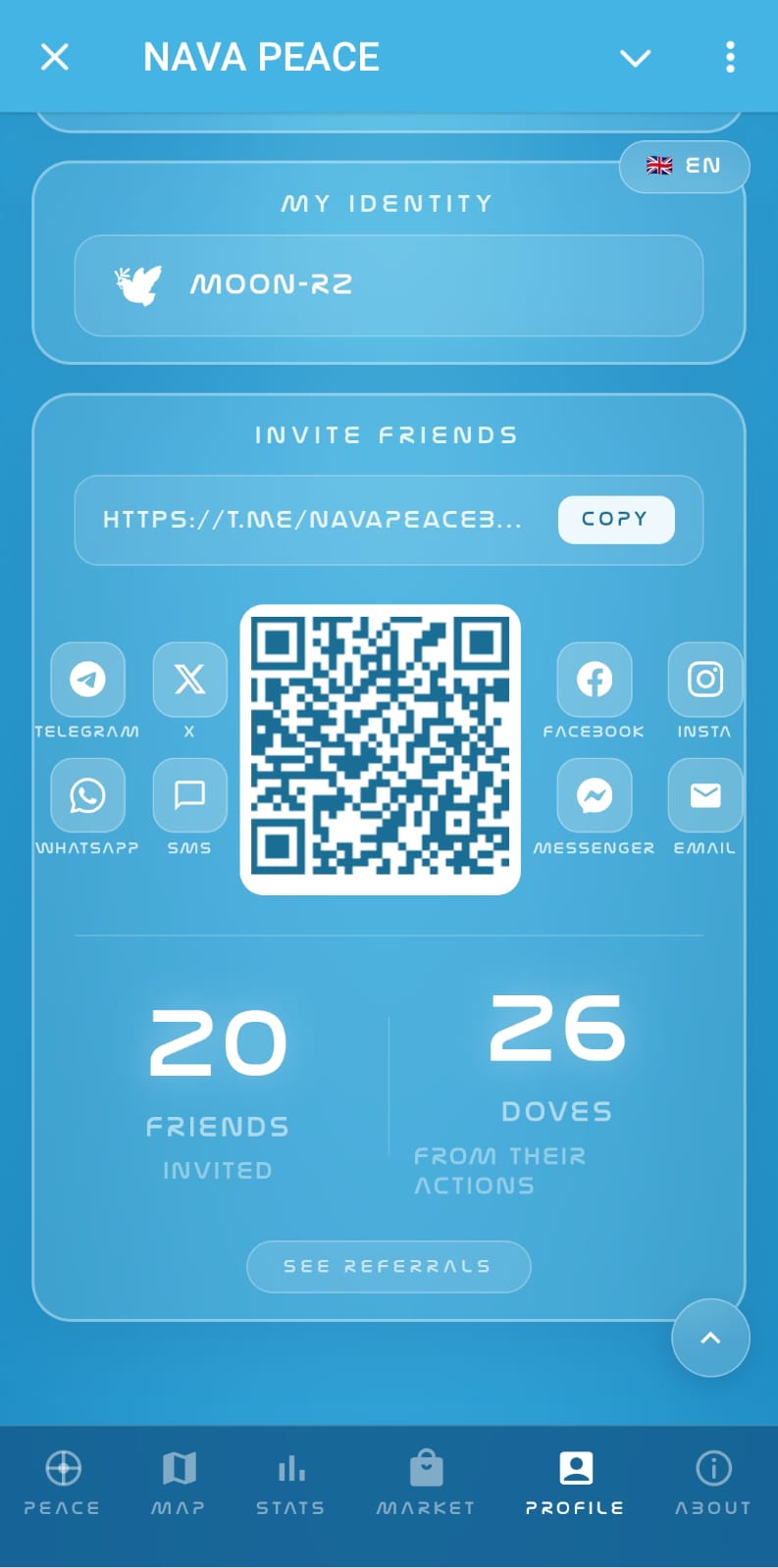Send invite link by Email
This screenshot has width=778, height=1568.
[x=703, y=795]
